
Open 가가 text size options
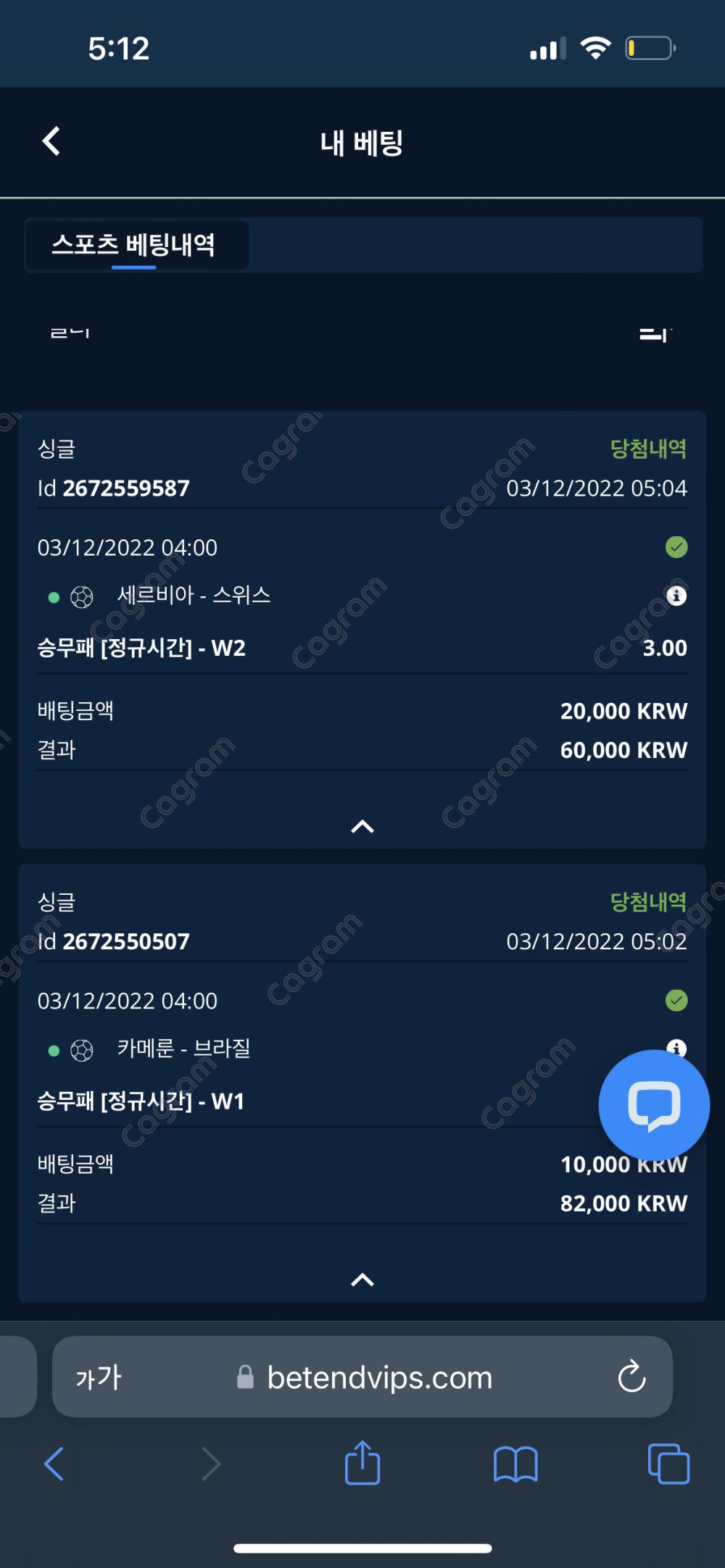coord(99,1377)
